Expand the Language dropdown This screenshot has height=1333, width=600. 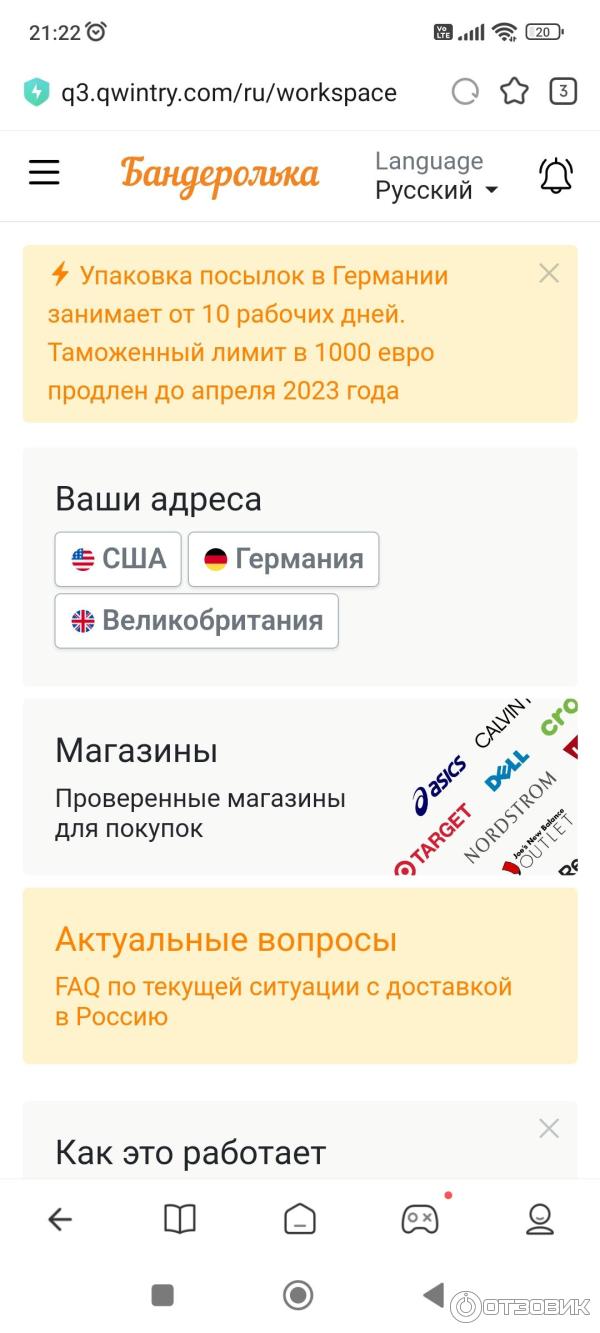tap(436, 176)
